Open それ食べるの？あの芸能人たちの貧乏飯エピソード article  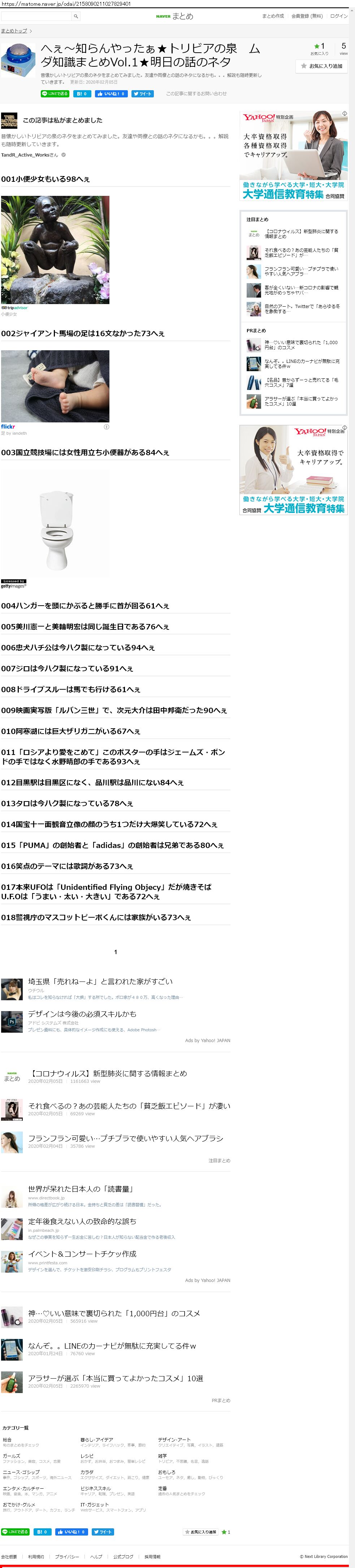pos(129,1105)
